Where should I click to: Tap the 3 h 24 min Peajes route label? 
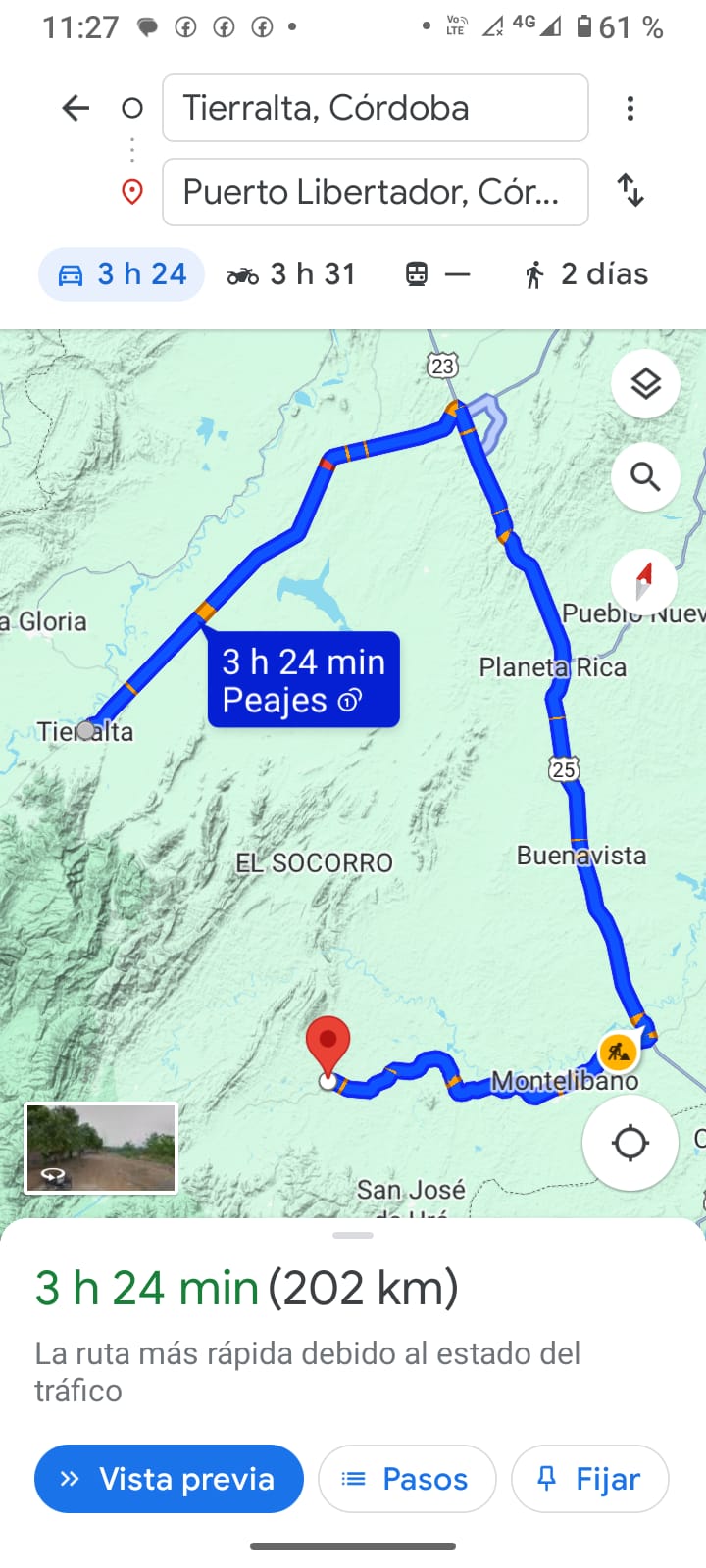pos(303,680)
